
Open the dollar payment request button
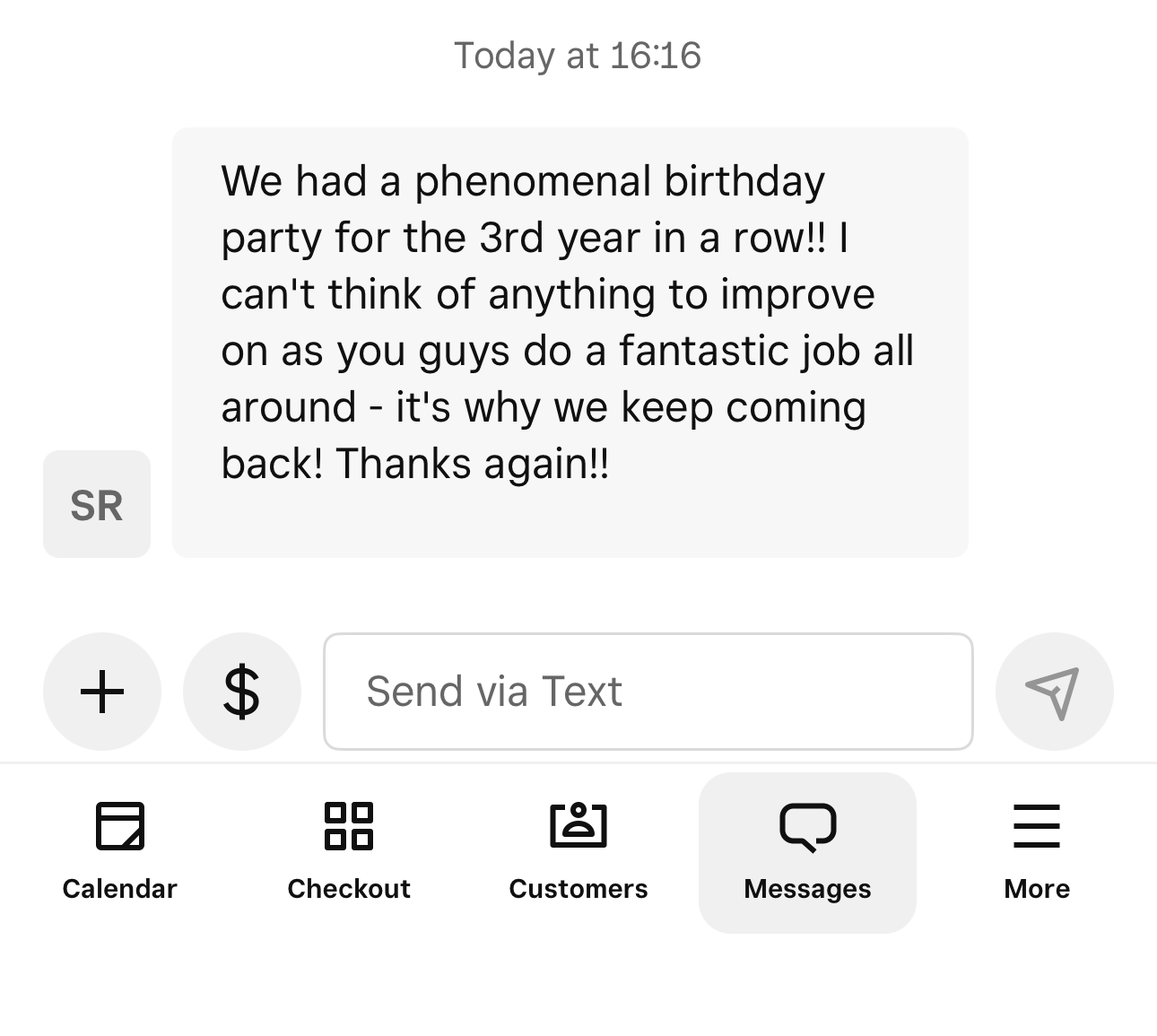[242, 692]
